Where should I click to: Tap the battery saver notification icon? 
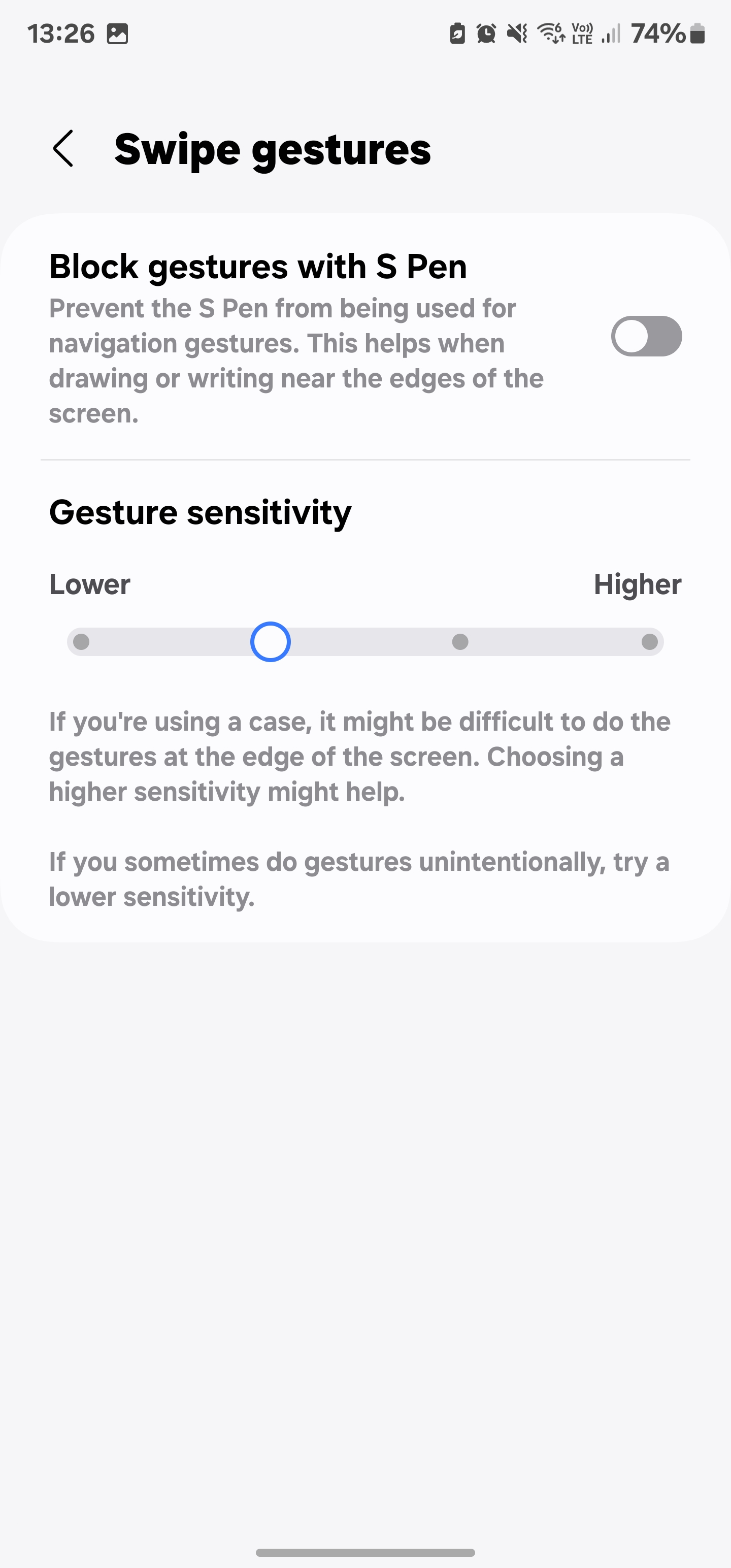(456, 35)
